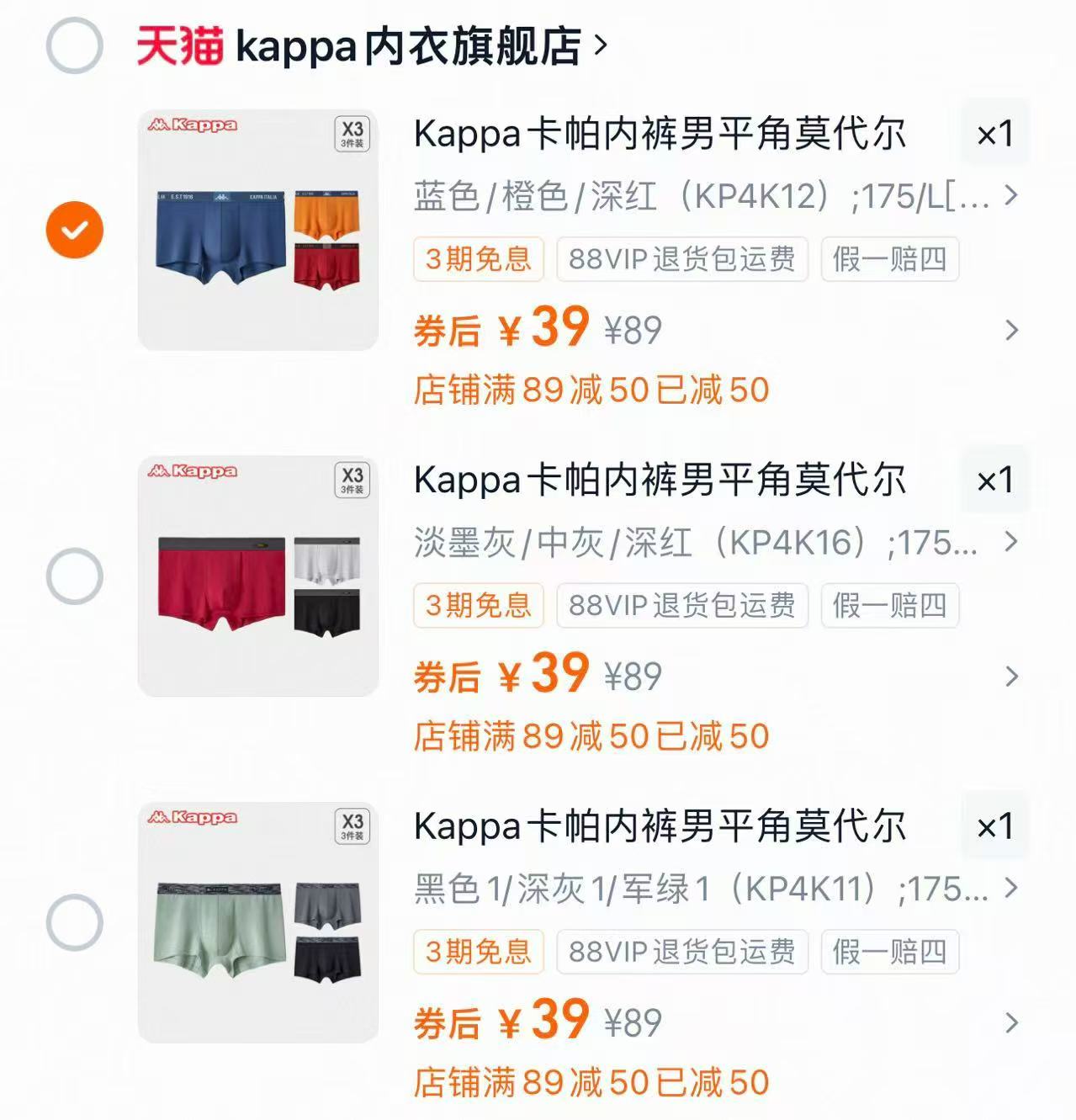Uncheck the selected KP4K12 product checkbox
The height and width of the screenshot is (1120, 1076).
click(74, 228)
